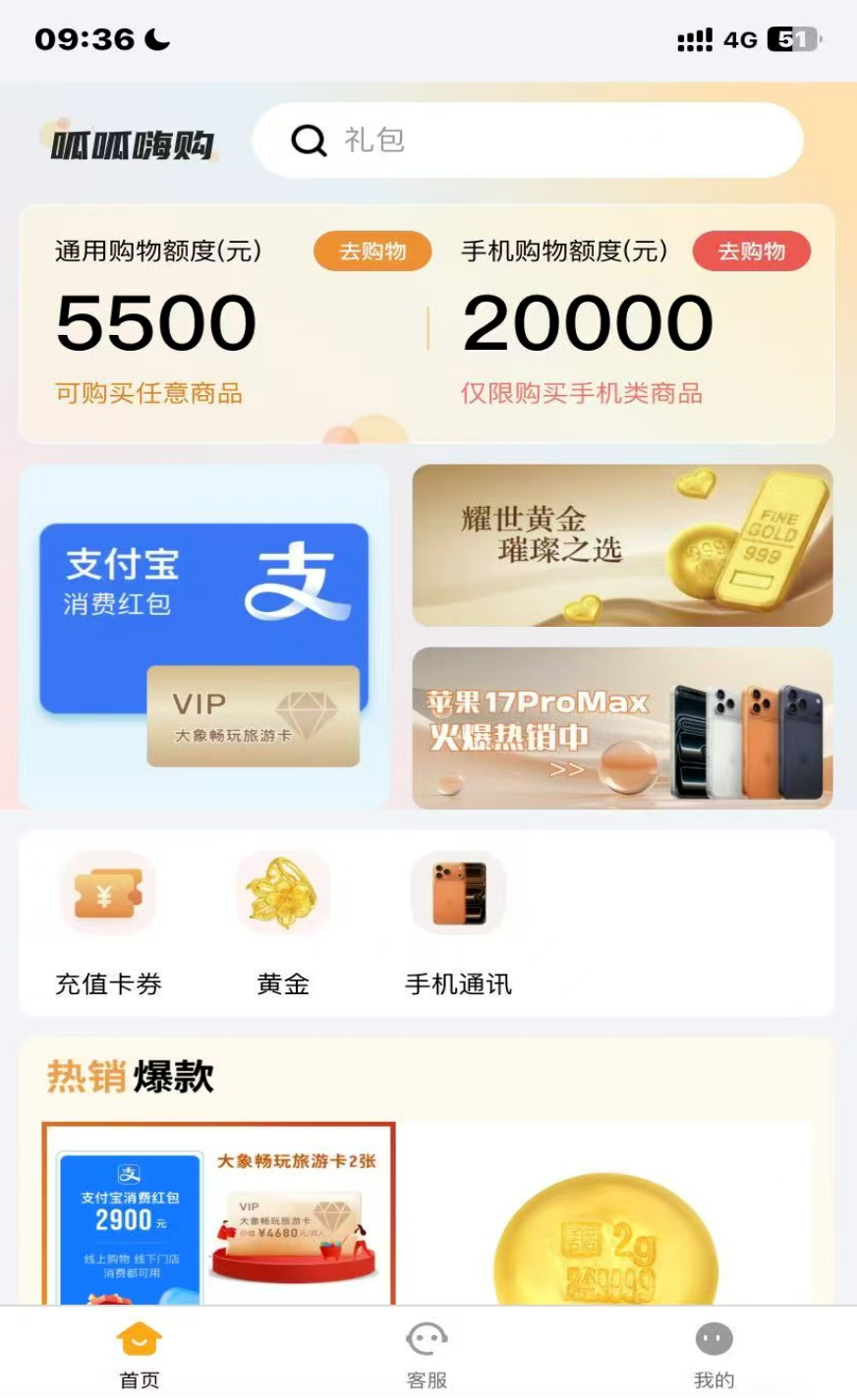Open the 支付宝消费红包 banner
857x1400 pixels.
click(x=204, y=636)
